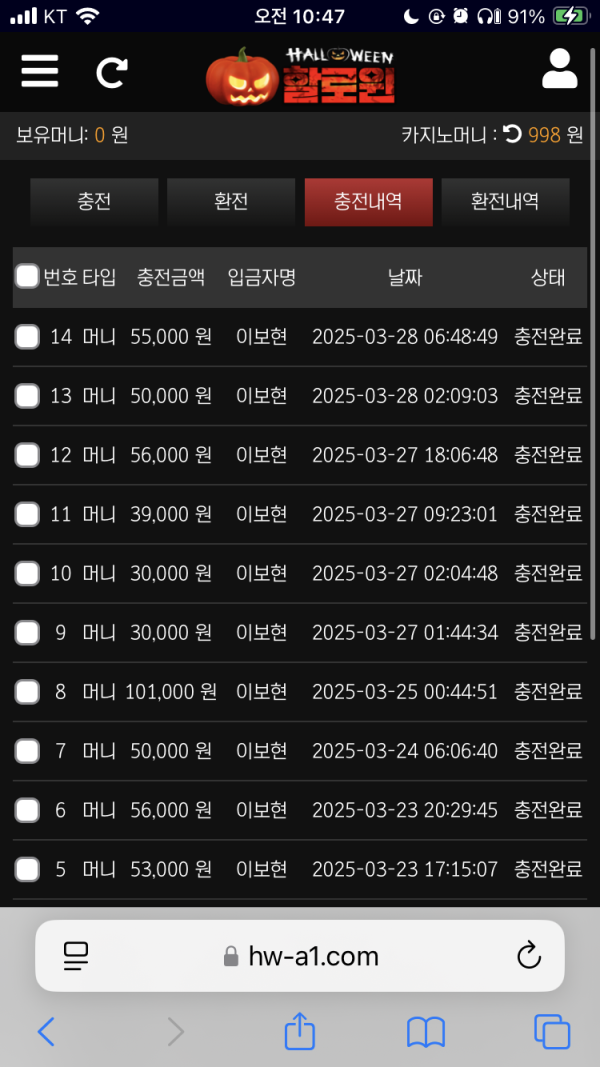This screenshot has width=600, height=1067.
Task: Open the user profile icon
Action: (x=559, y=69)
